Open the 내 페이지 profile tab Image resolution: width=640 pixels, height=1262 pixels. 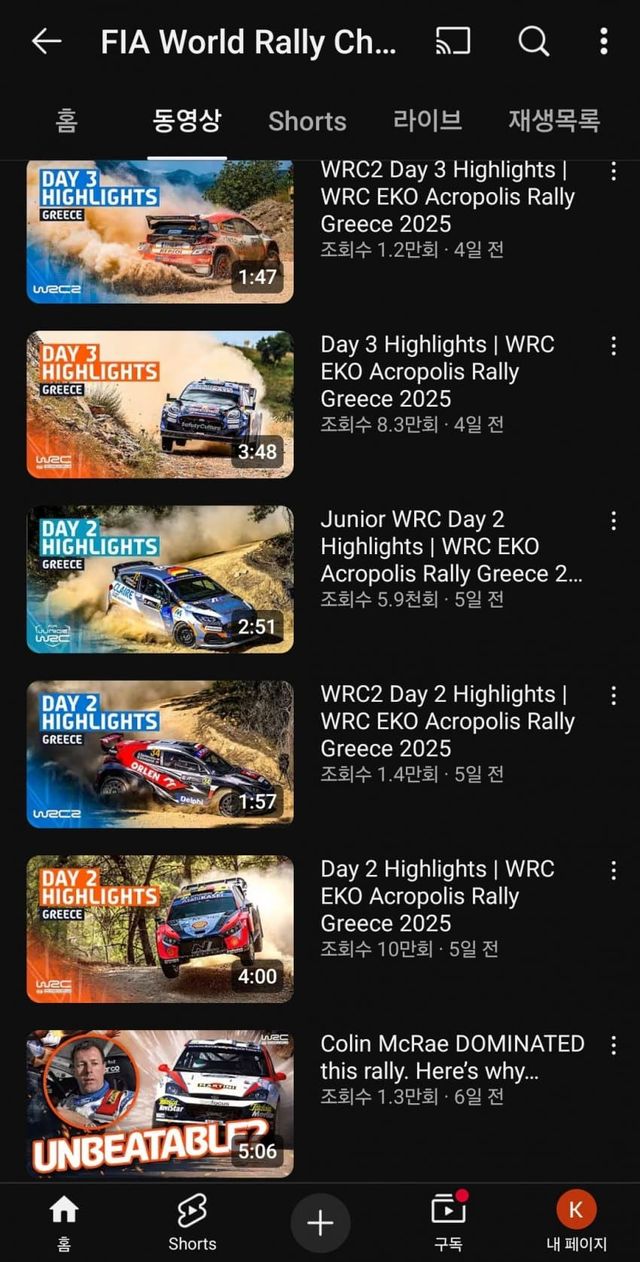tap(576, 1222)
